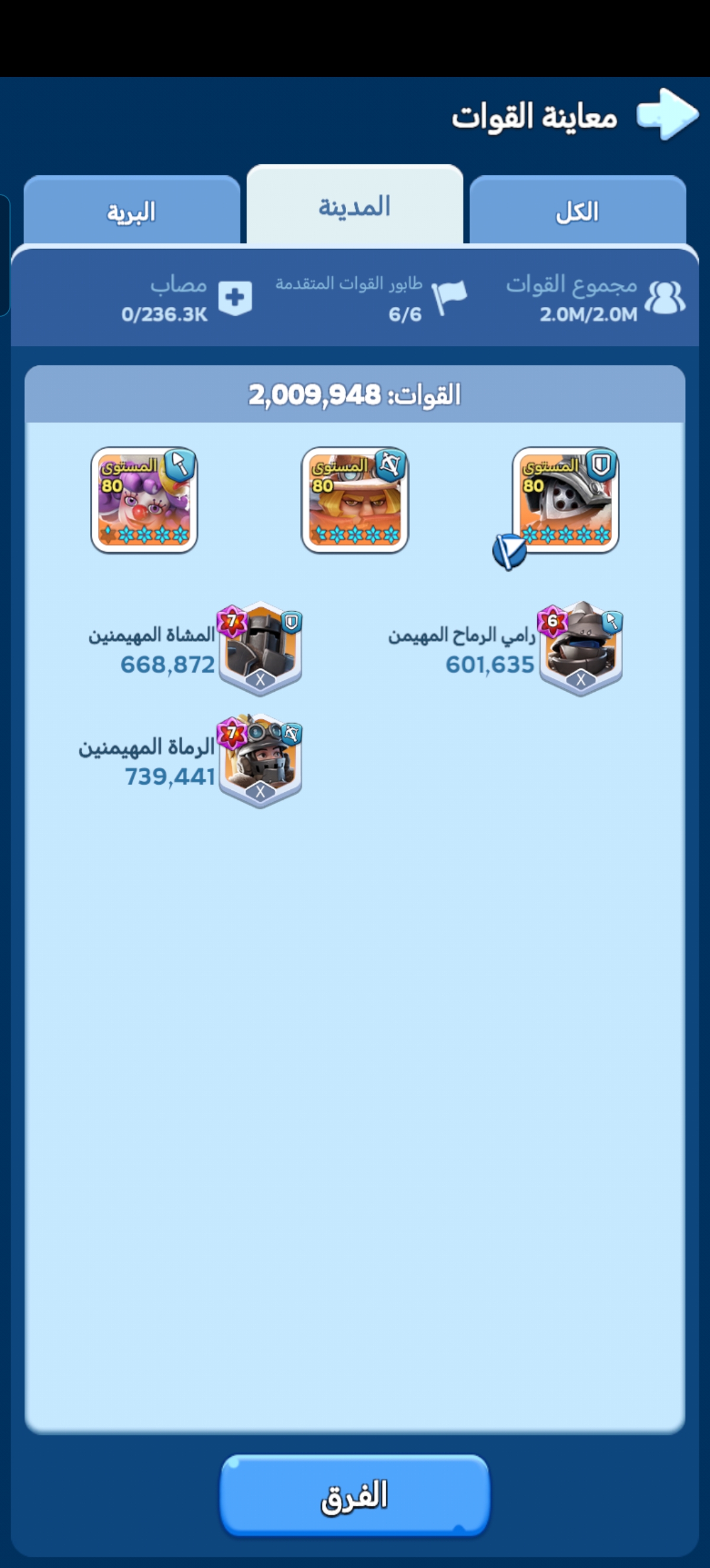Open the clown hero portrait

coord(144,500)
